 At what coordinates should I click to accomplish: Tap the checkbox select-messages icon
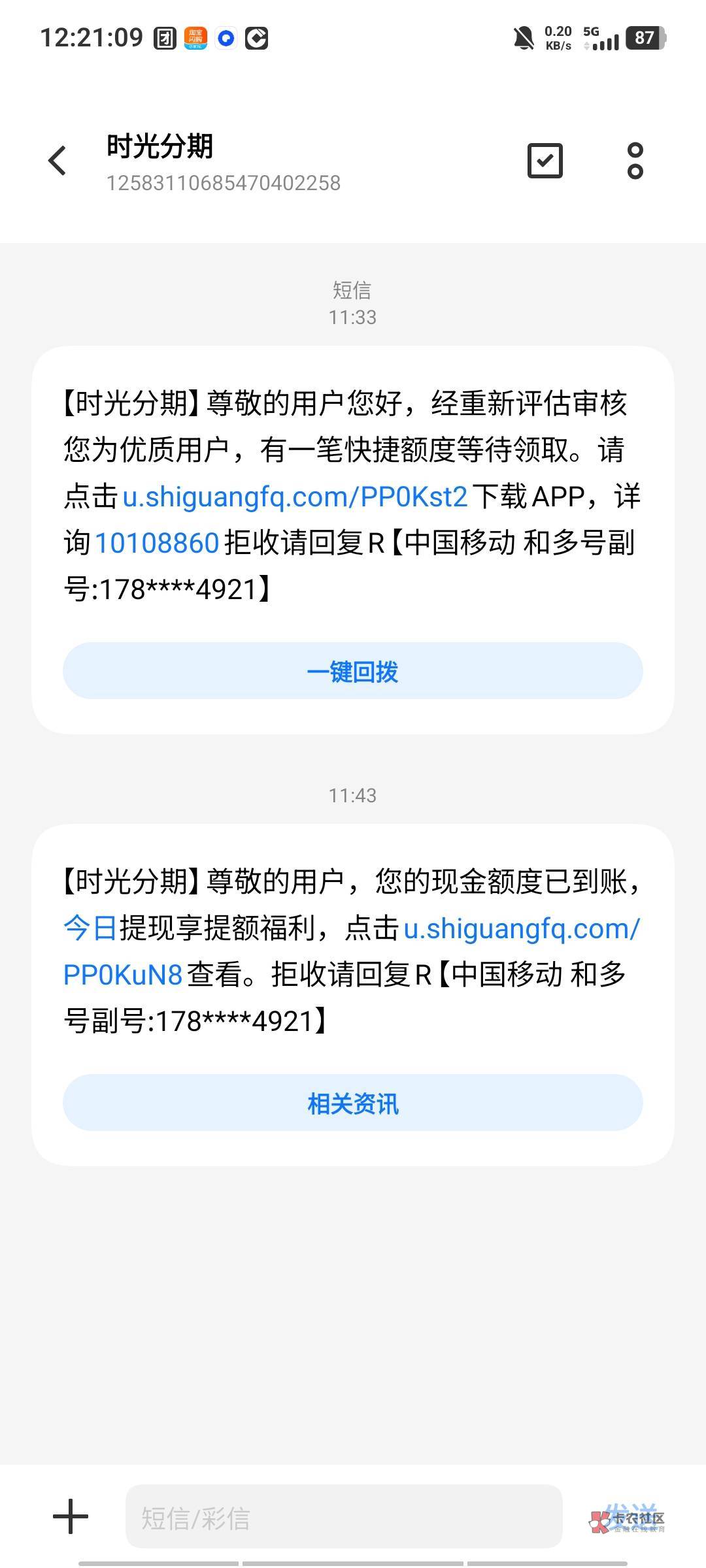(x=545, y=161)
